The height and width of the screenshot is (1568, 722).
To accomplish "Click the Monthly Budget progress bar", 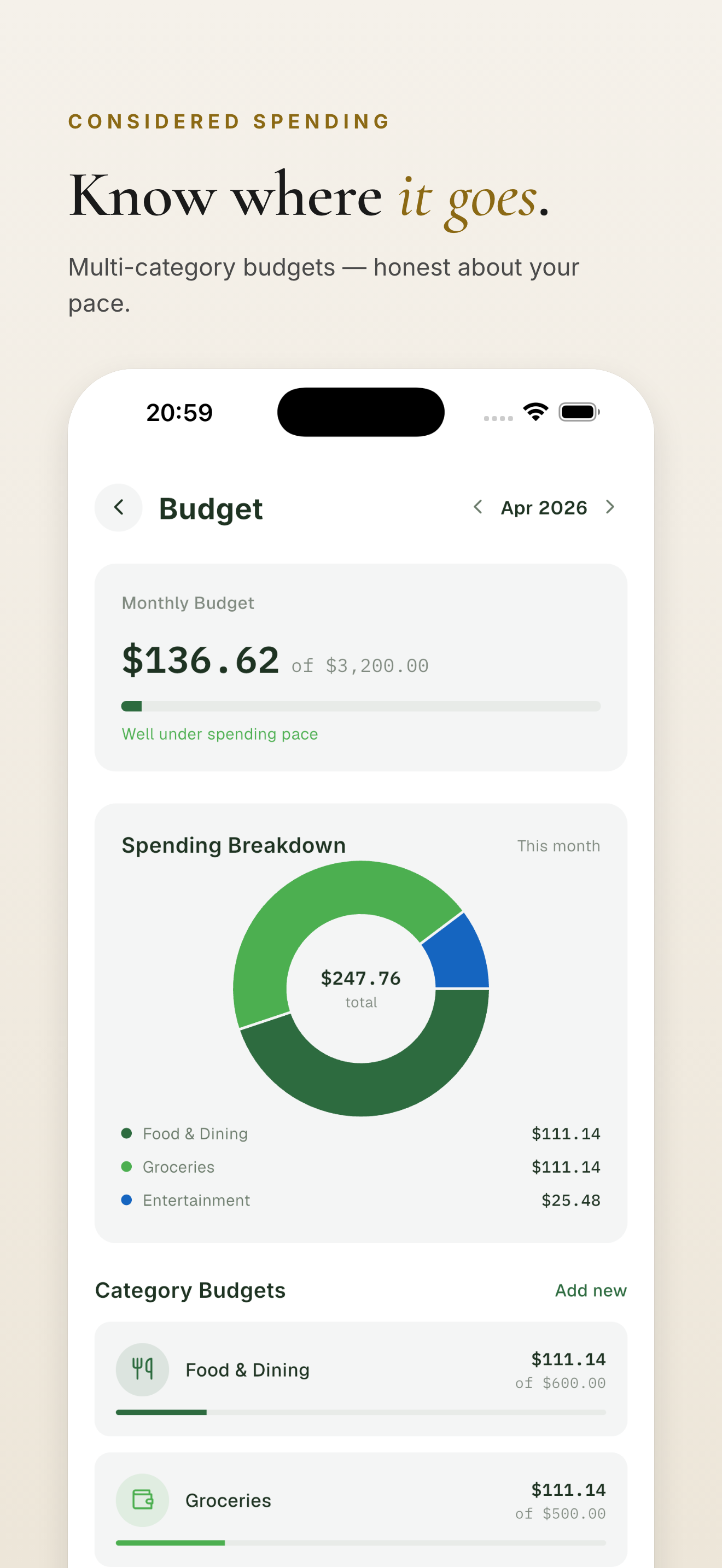I will click(x=361, y=706).
